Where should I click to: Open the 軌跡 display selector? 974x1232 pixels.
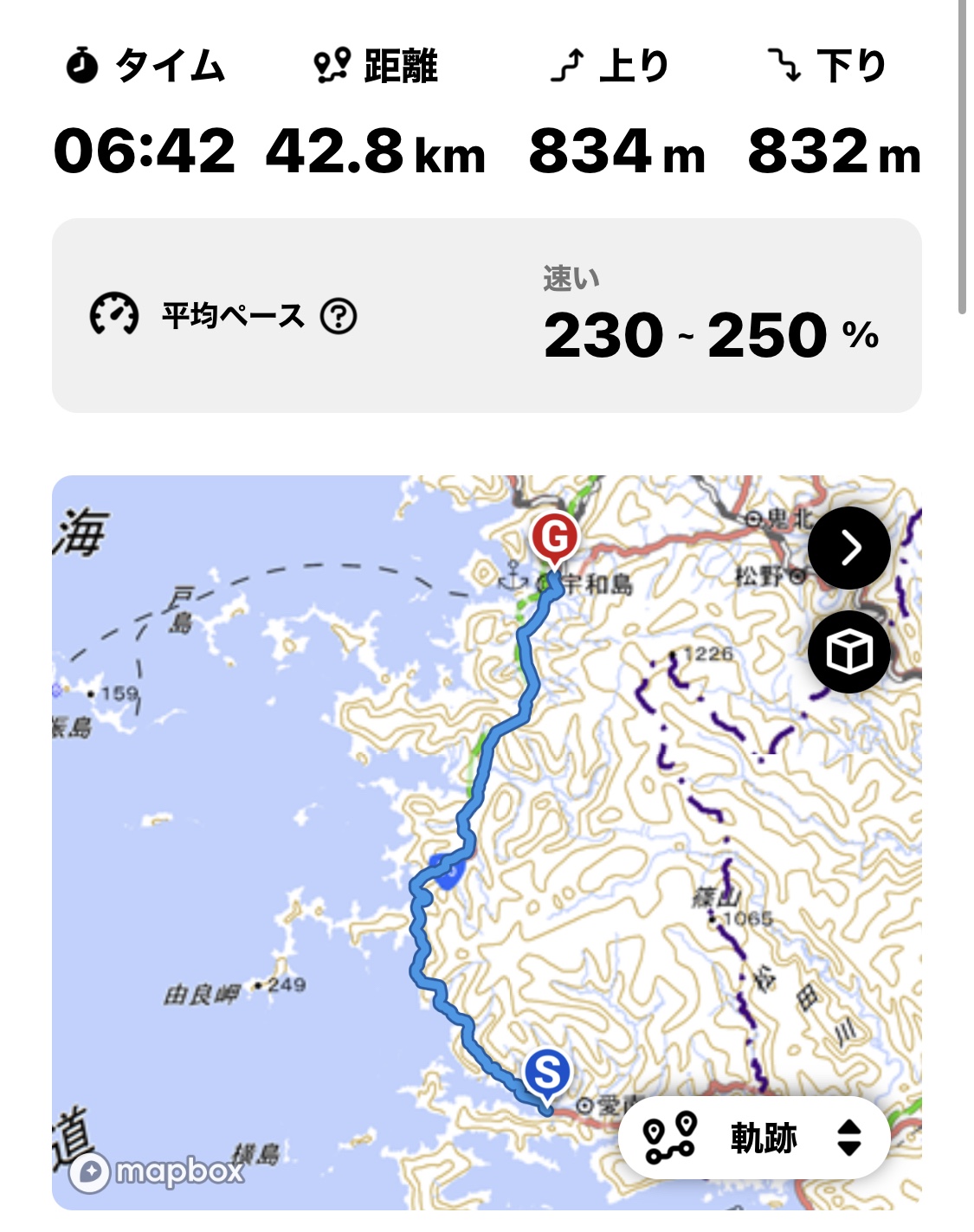[754, 1138]
